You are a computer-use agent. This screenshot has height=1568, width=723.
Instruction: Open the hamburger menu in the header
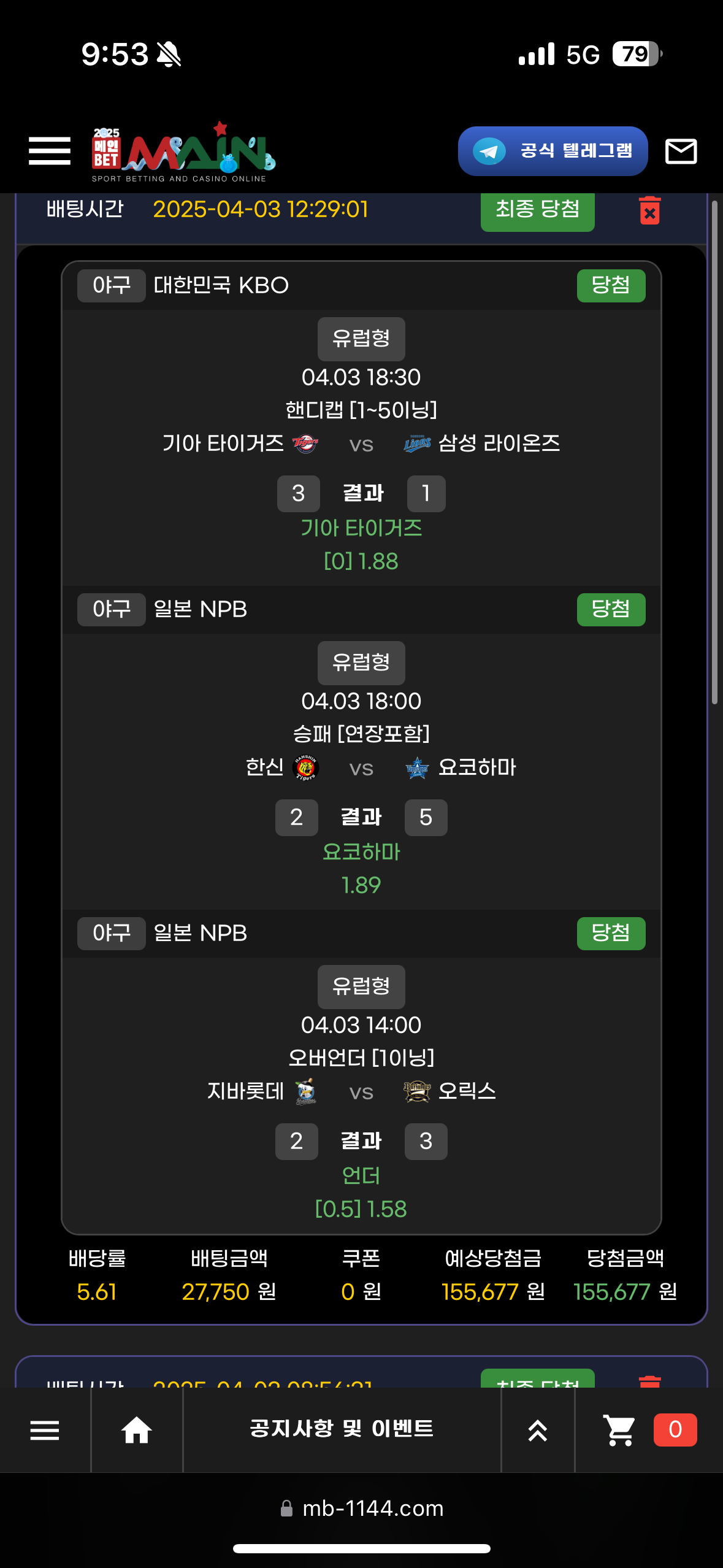50,151
